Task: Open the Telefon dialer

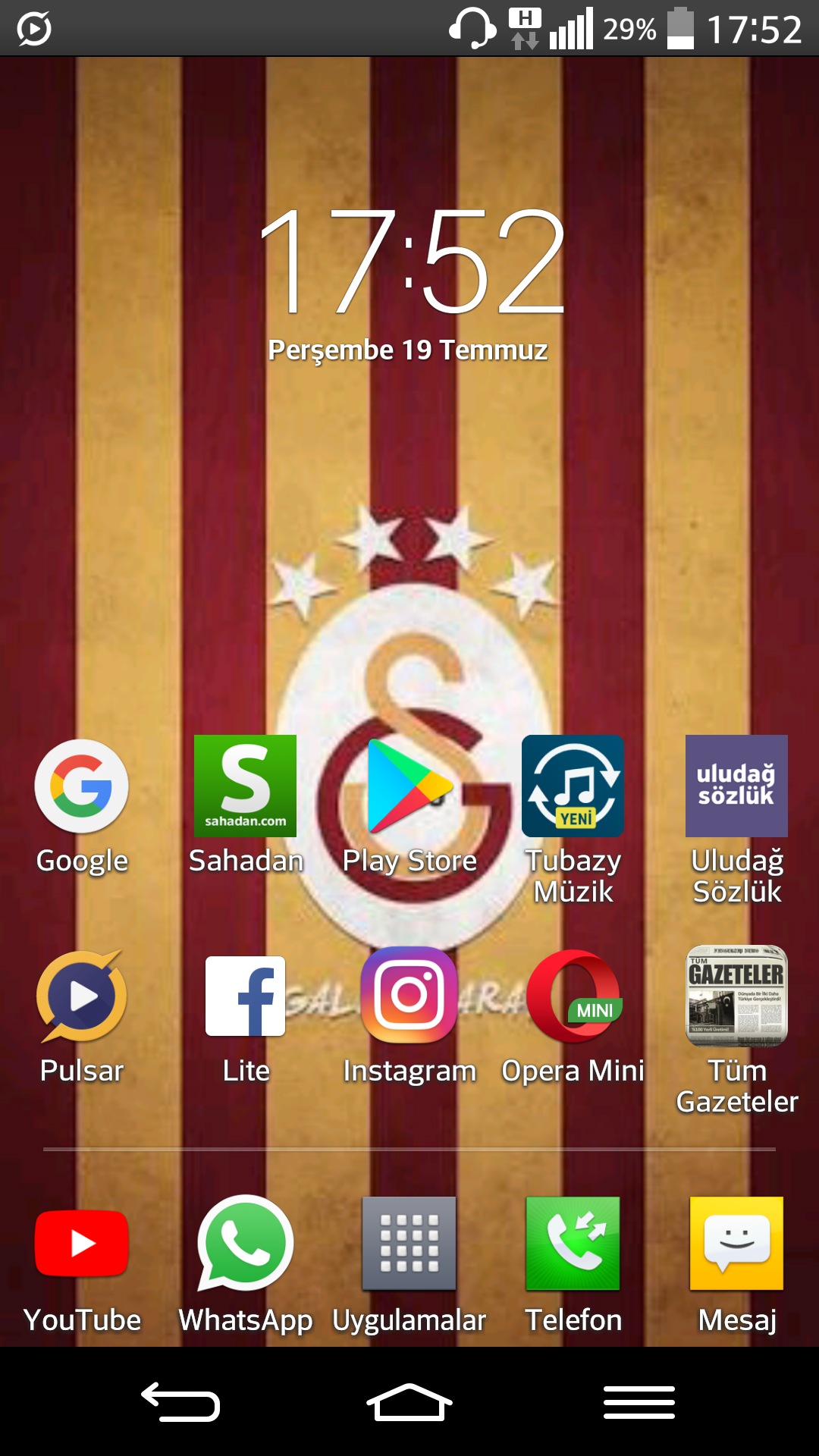Action: pos(573,1244)
